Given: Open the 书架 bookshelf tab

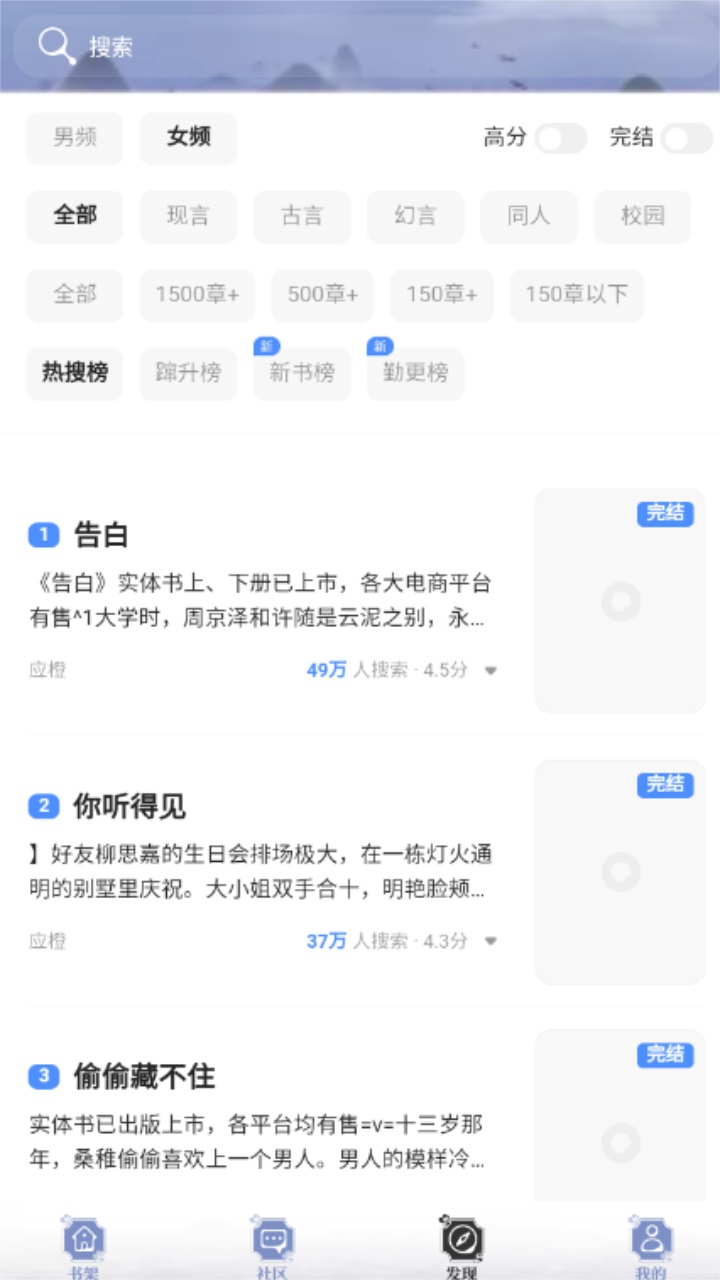Looking at the screenshot, I should click(83, 1245).
